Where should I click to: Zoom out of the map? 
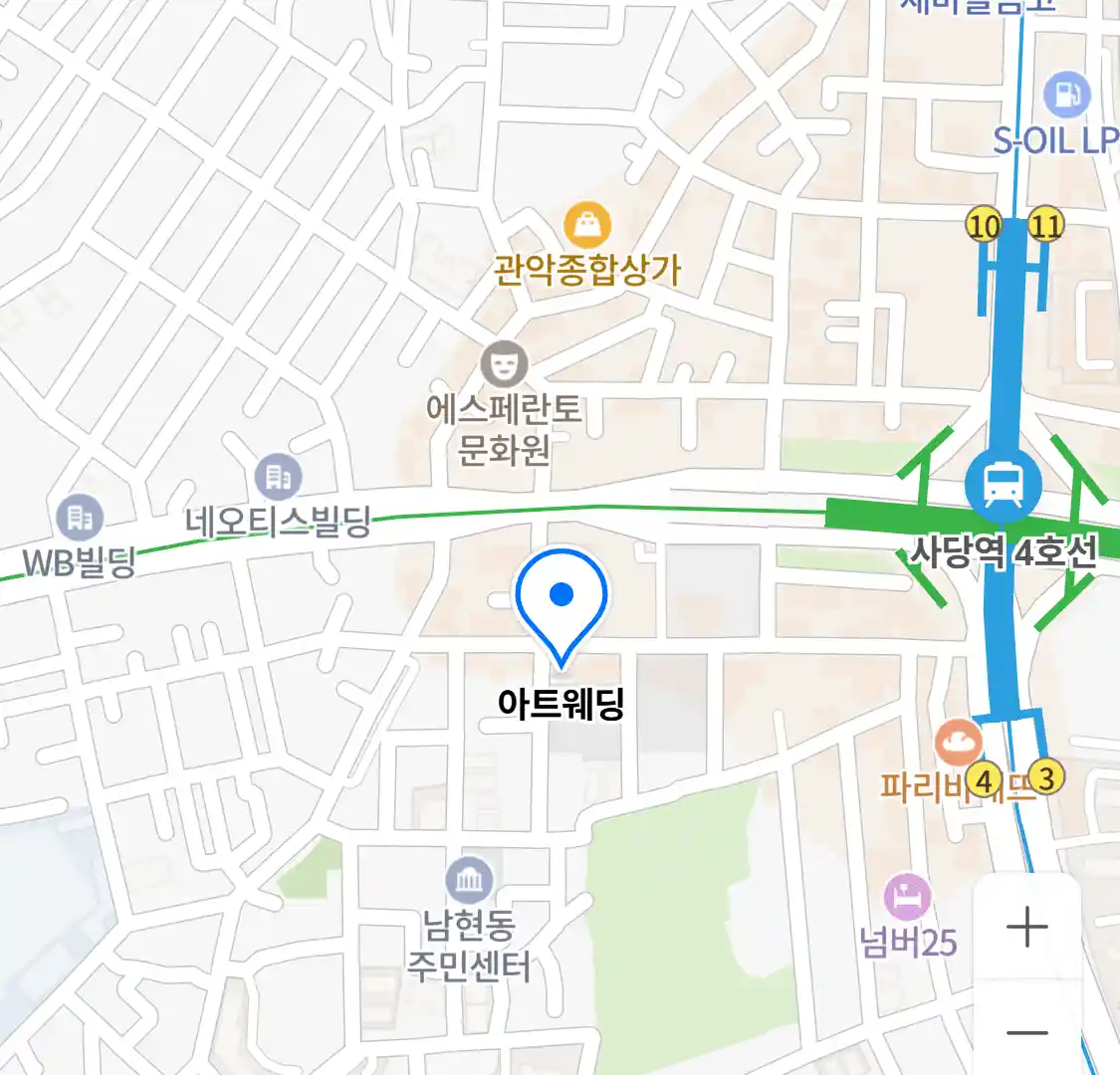point(1026,1032)
